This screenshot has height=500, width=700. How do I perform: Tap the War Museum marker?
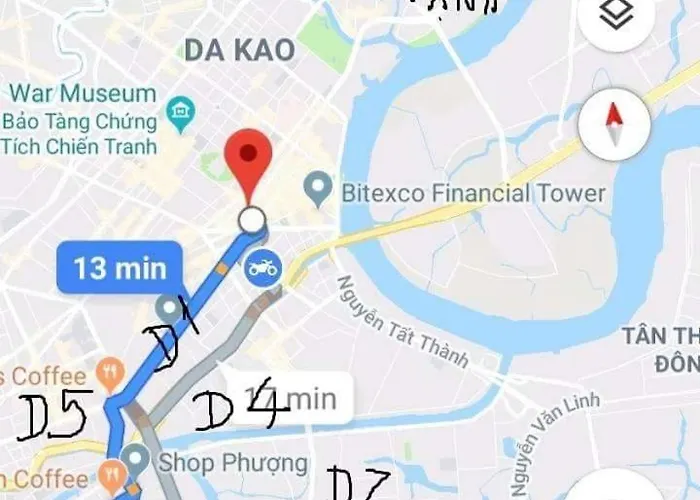[x=180, y=108]
